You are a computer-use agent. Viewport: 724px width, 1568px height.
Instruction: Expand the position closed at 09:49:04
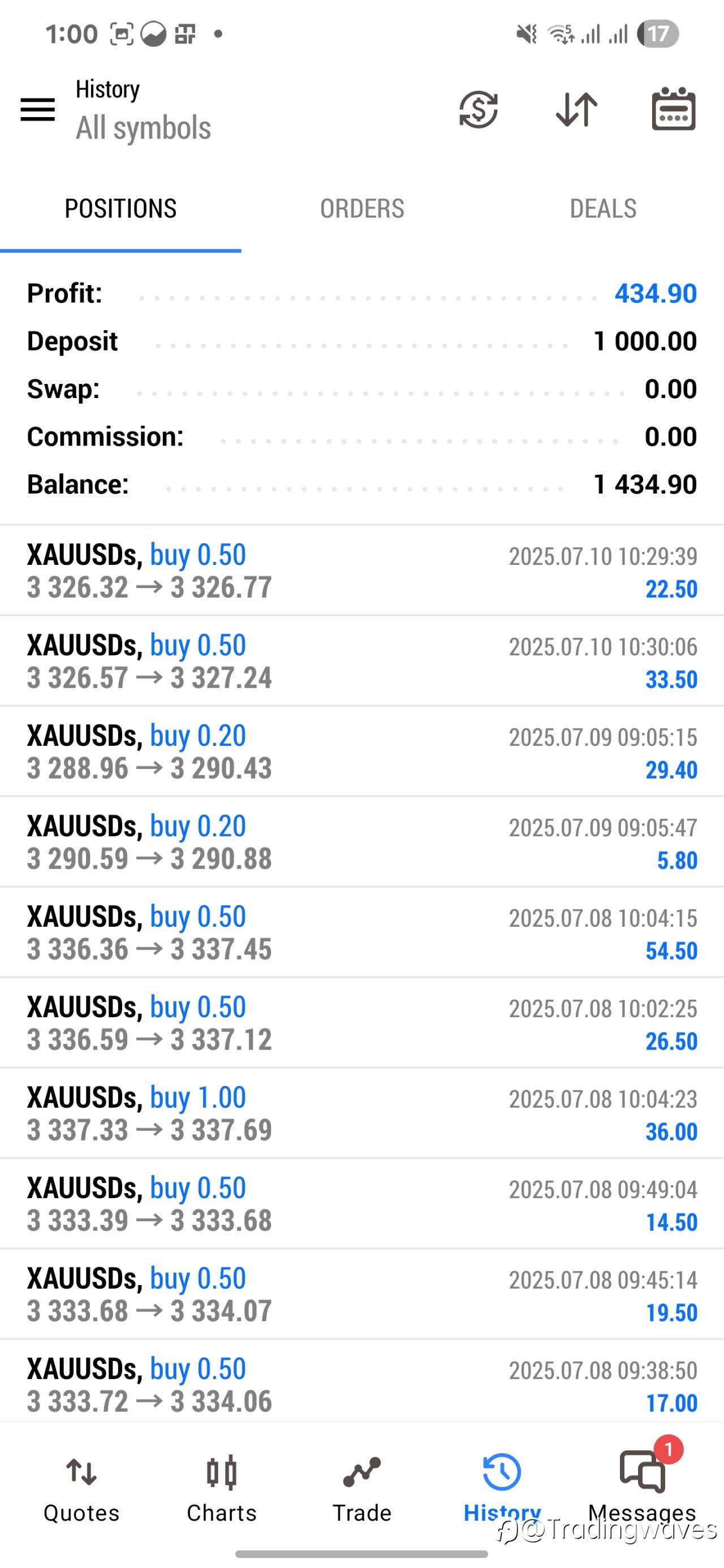361,1204
